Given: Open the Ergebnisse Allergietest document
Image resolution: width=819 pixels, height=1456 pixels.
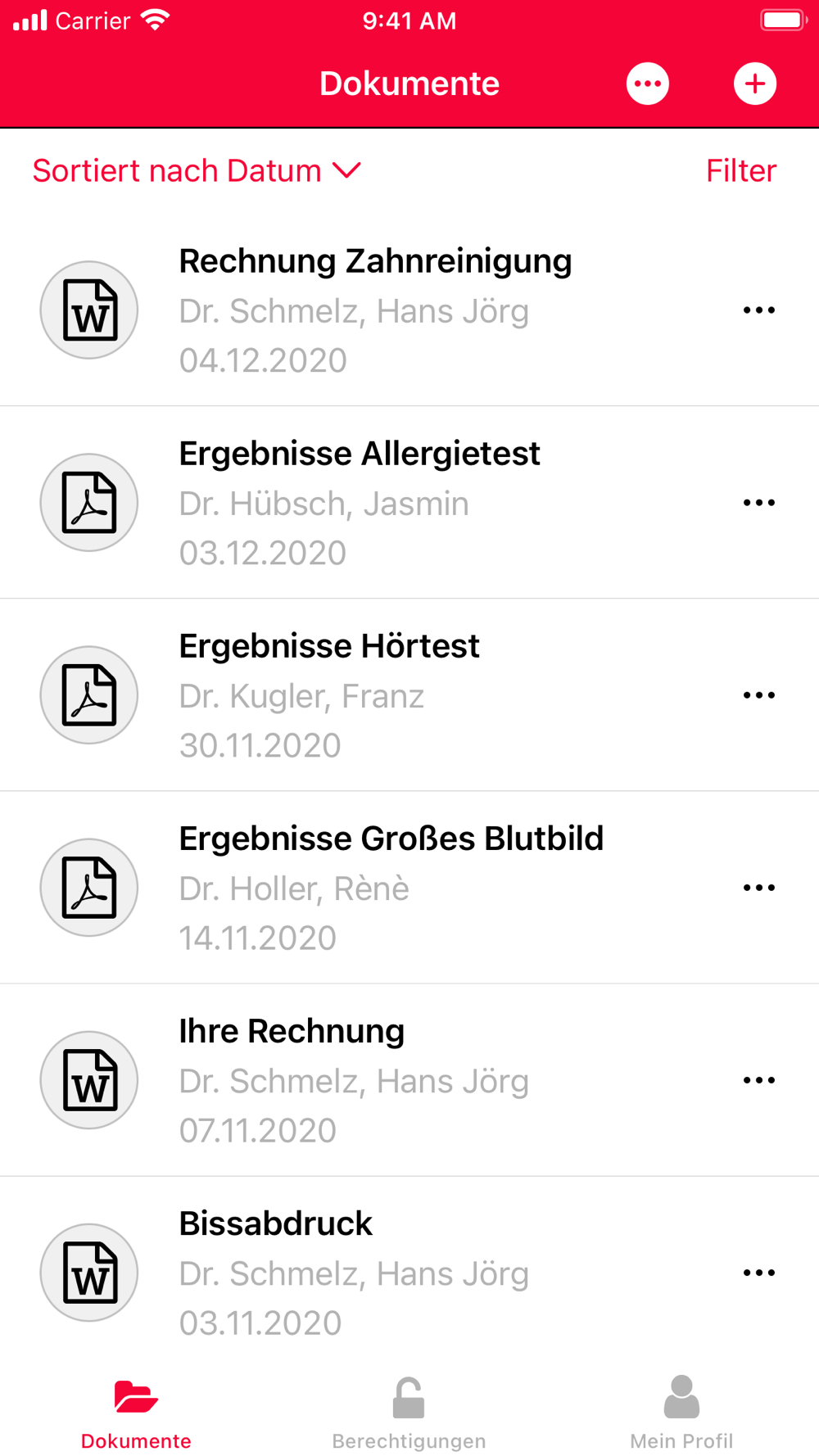Looking at the screenshot, I should pos(409,503).
